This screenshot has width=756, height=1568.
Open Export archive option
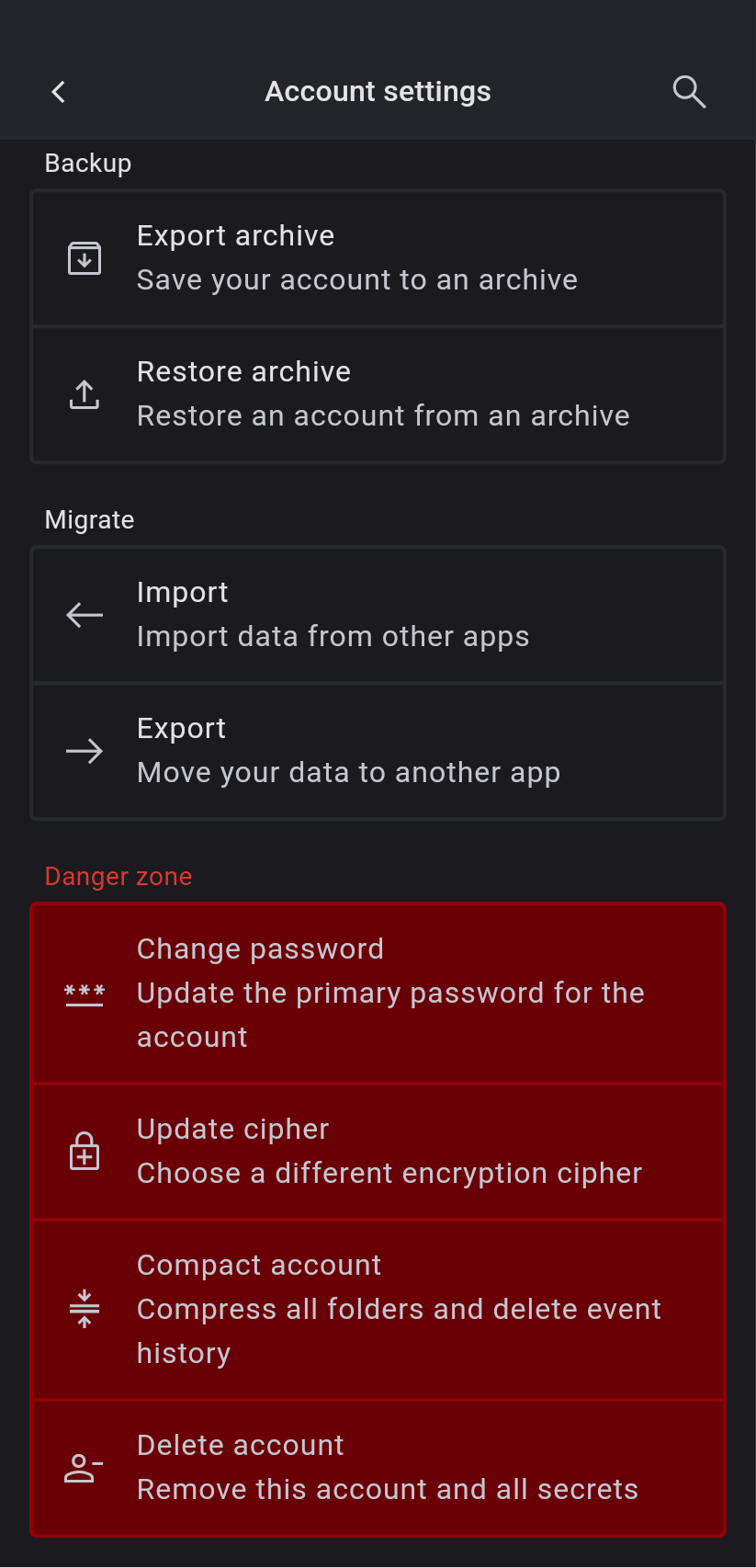coord(378,258)
